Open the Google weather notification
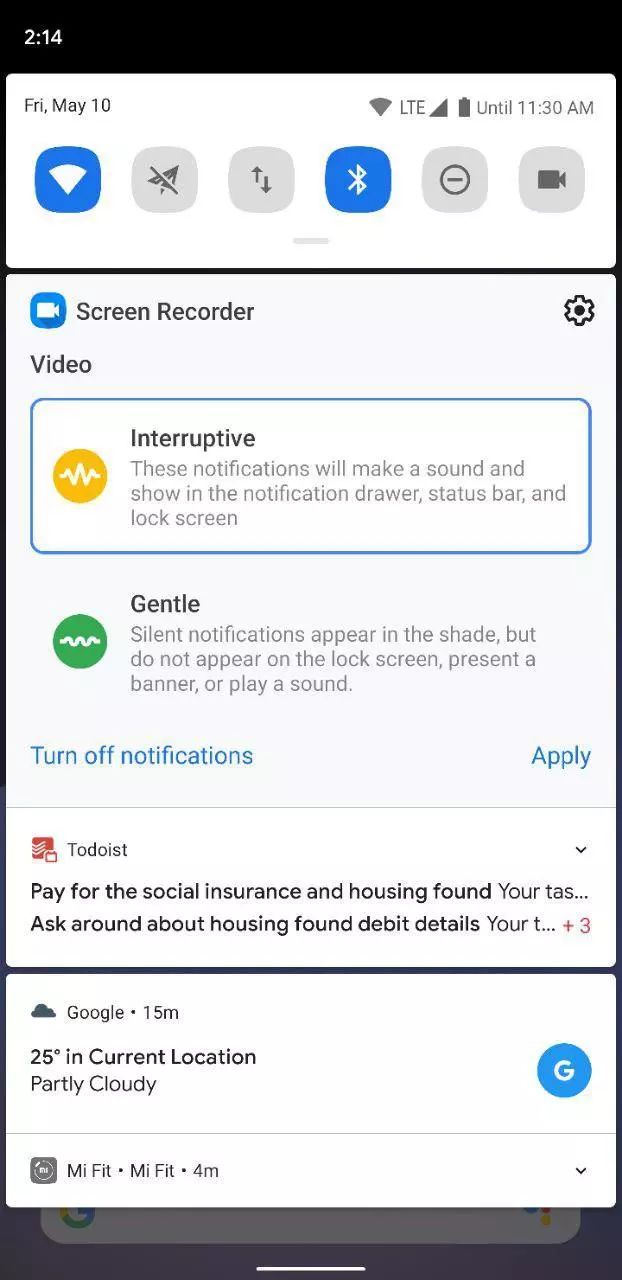Image resolution: width=622 pixels, height=1280 pixels. tap(311, 1054)
